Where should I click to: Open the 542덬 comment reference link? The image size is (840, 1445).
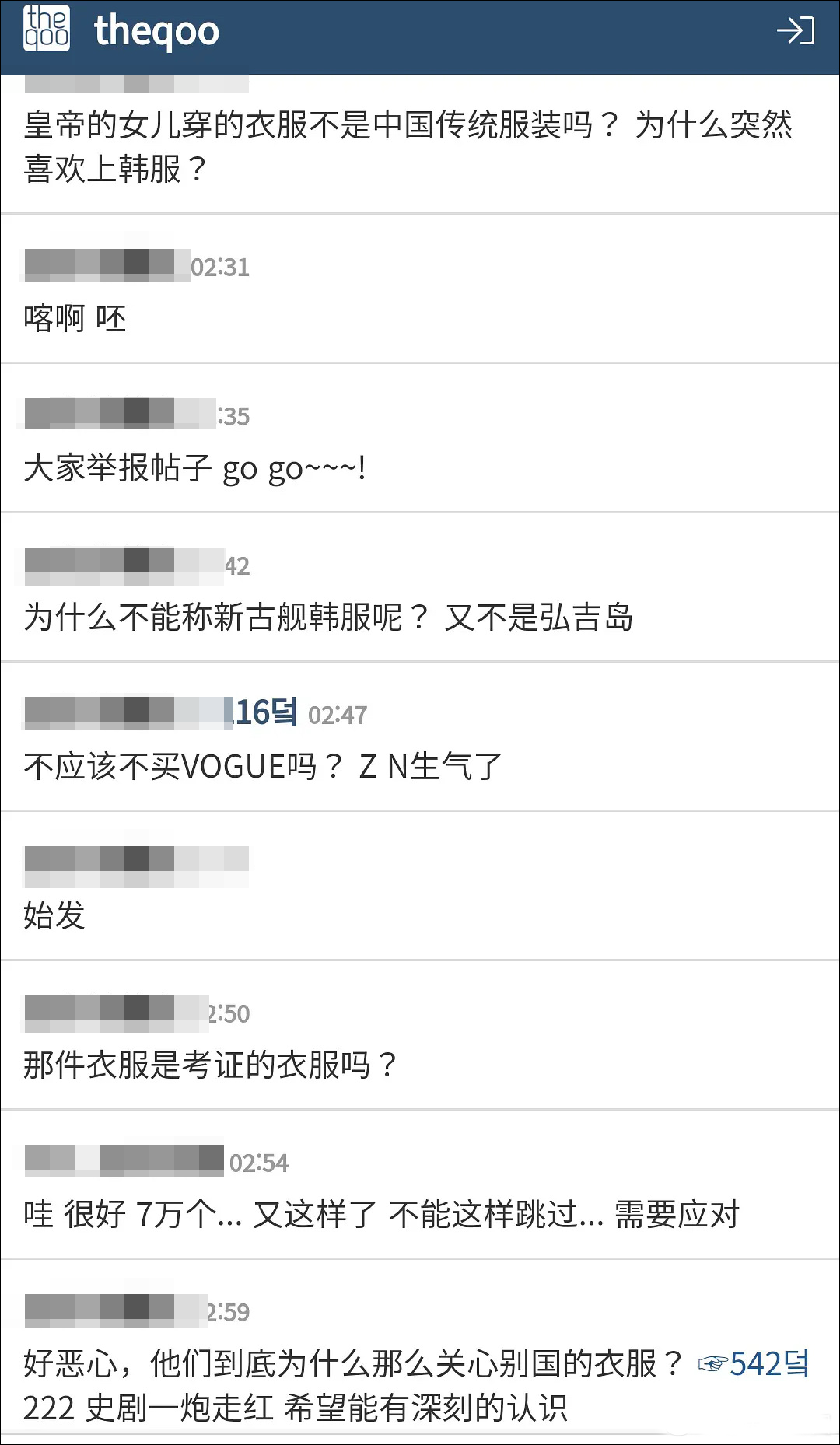click(754, 1364)
